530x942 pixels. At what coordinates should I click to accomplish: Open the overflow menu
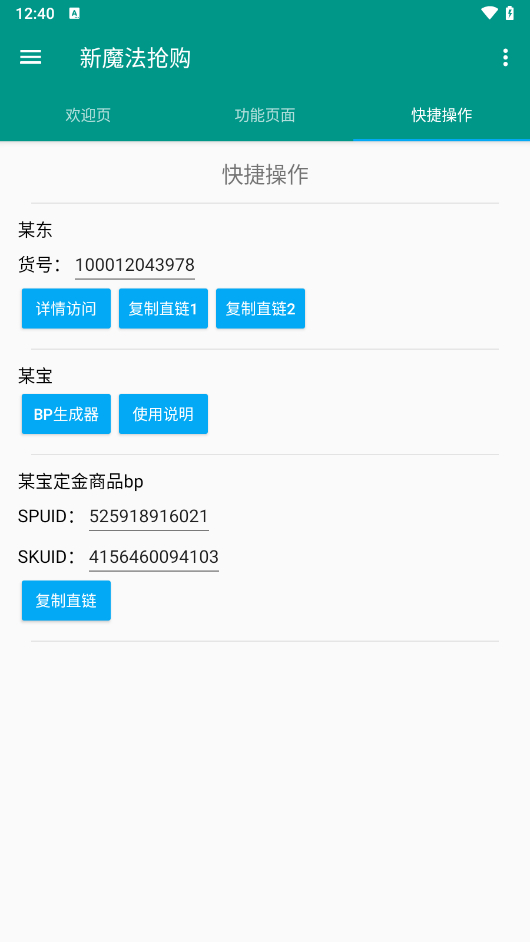505,58
